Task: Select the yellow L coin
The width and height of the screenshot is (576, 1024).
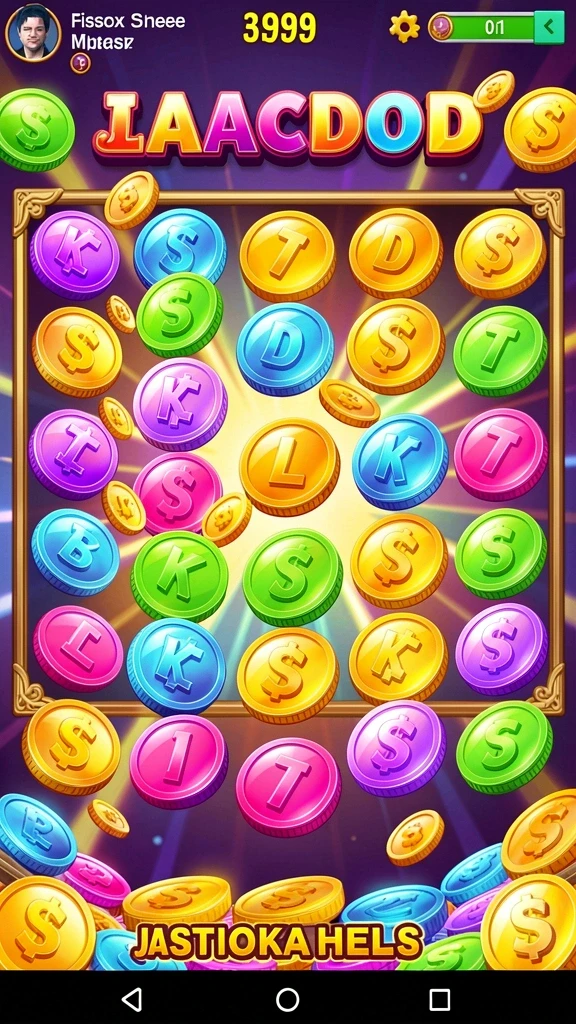Action: [x=289, y=467]
